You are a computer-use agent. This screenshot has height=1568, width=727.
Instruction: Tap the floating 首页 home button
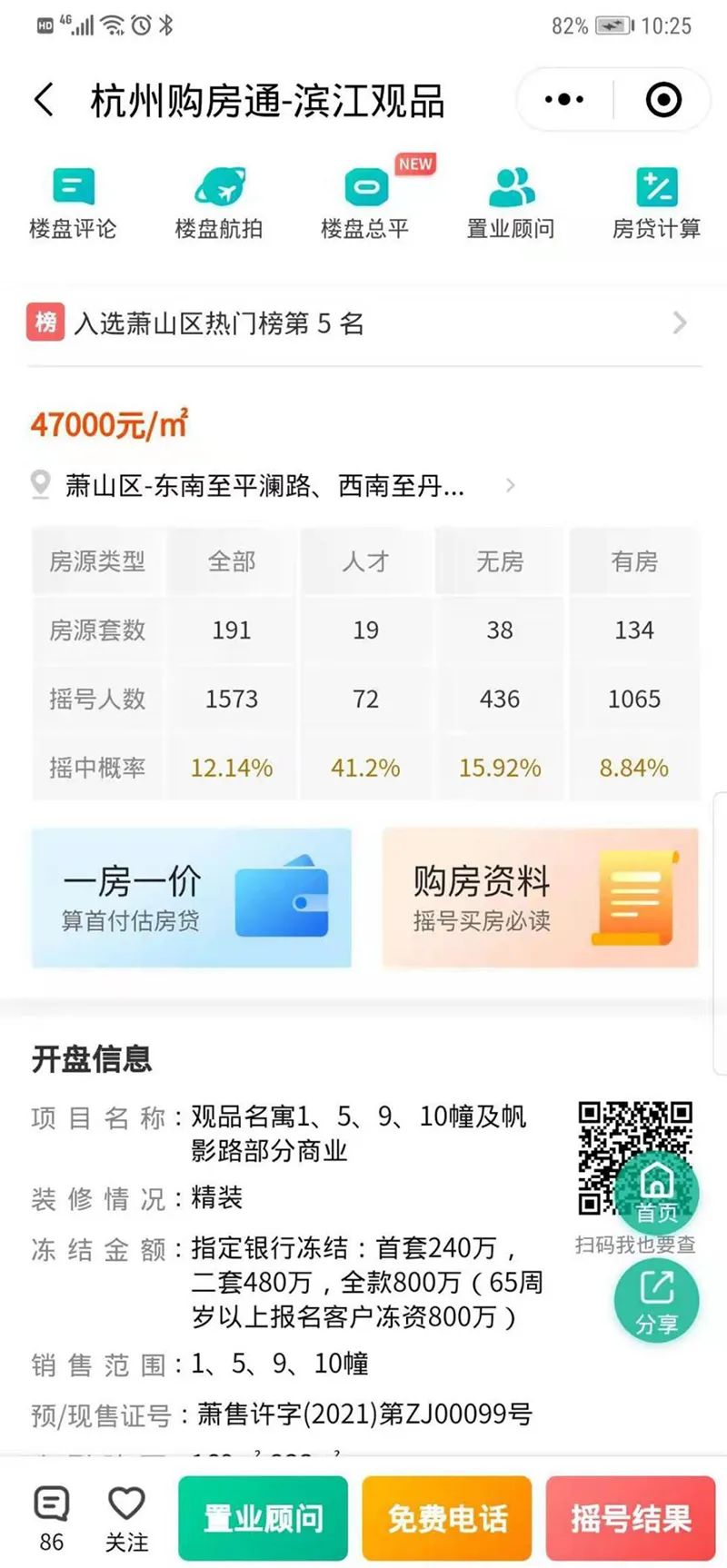pos(656,1193)
